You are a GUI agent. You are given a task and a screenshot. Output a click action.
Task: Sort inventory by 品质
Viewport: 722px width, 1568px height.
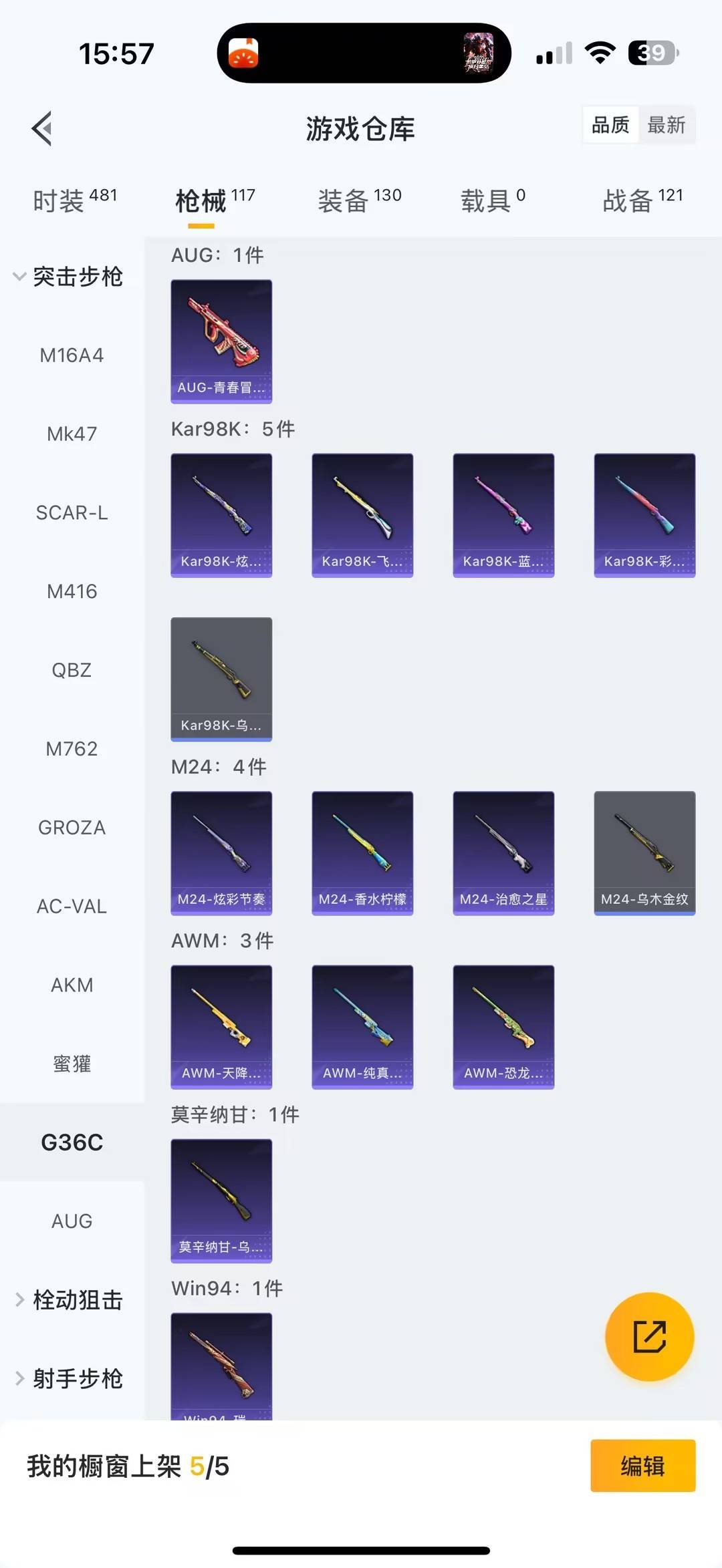[x=610, y=125]
